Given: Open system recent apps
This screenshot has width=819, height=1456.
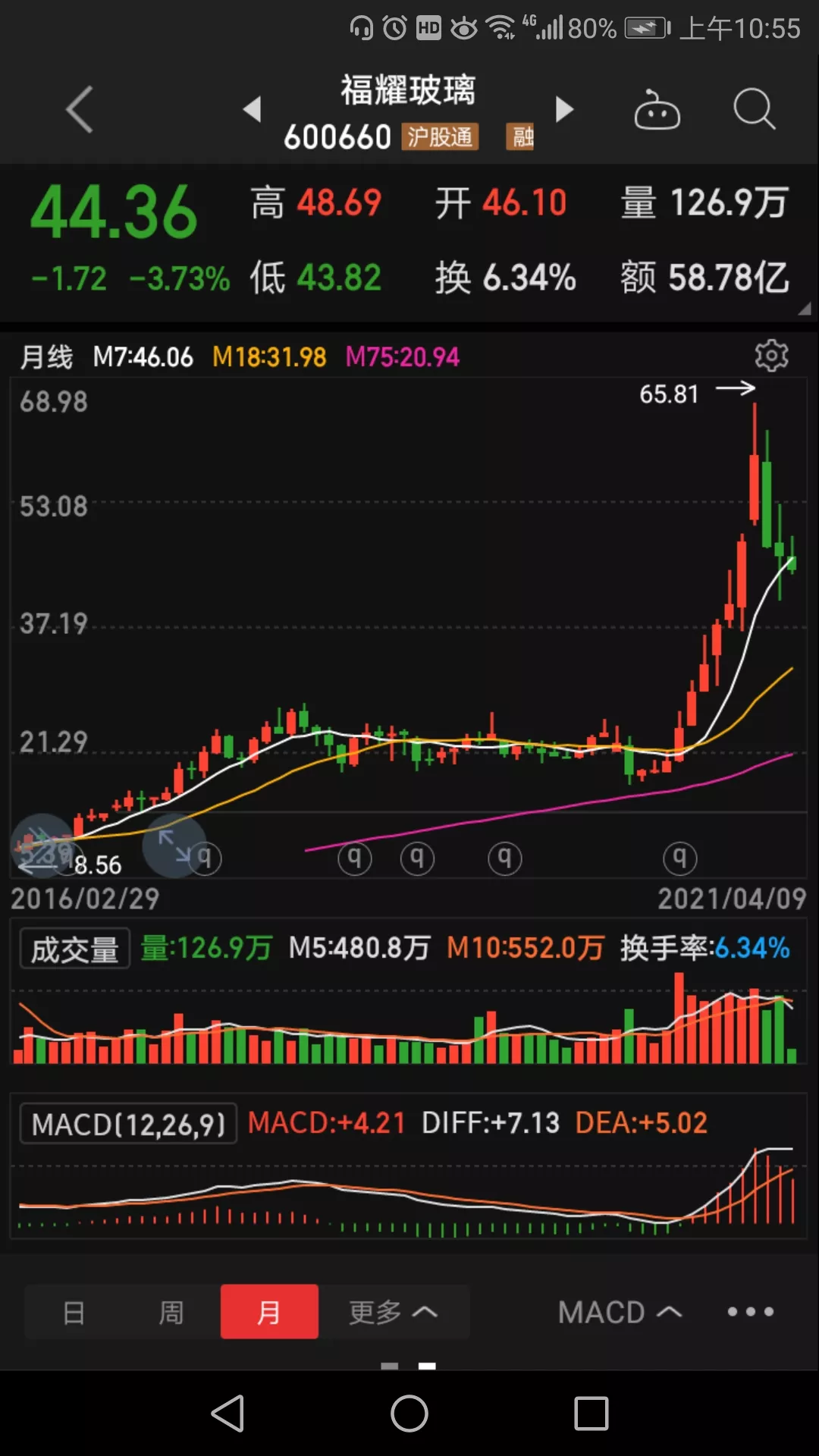Looking at the screenshot, I should point(591,1414).
